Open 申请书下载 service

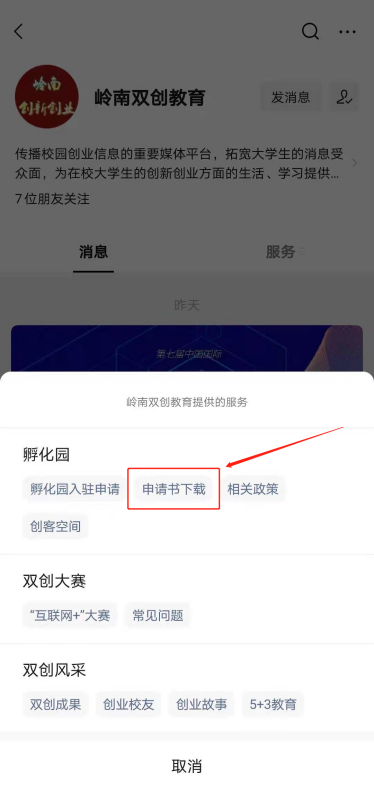click(x=174, y=489)
